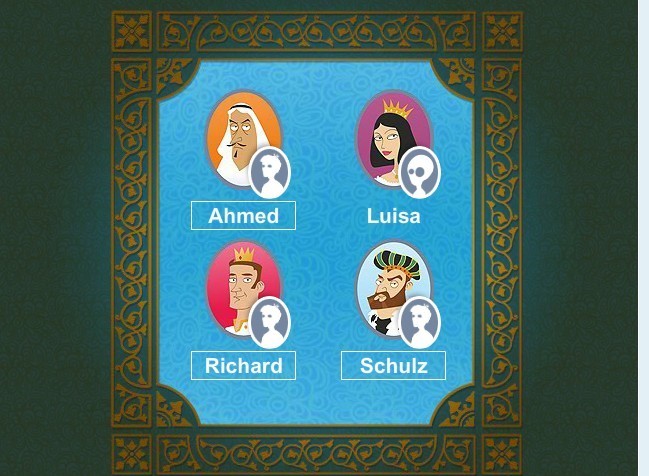Toggle player type badge on Ahmed
The height and width of the screenshot is (476, 649).
pos(269,172)
